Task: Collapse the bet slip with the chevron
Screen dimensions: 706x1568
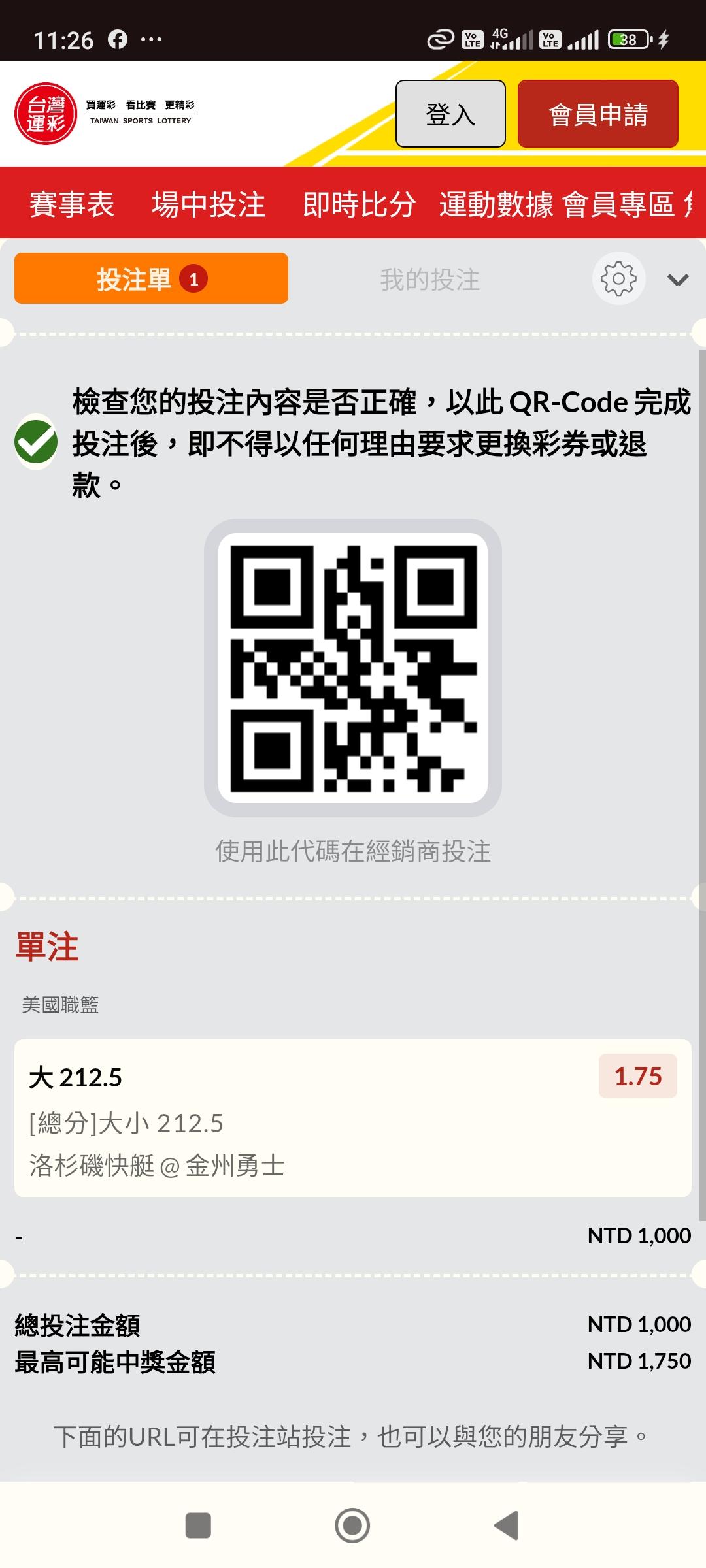Action: pos(678,280)
